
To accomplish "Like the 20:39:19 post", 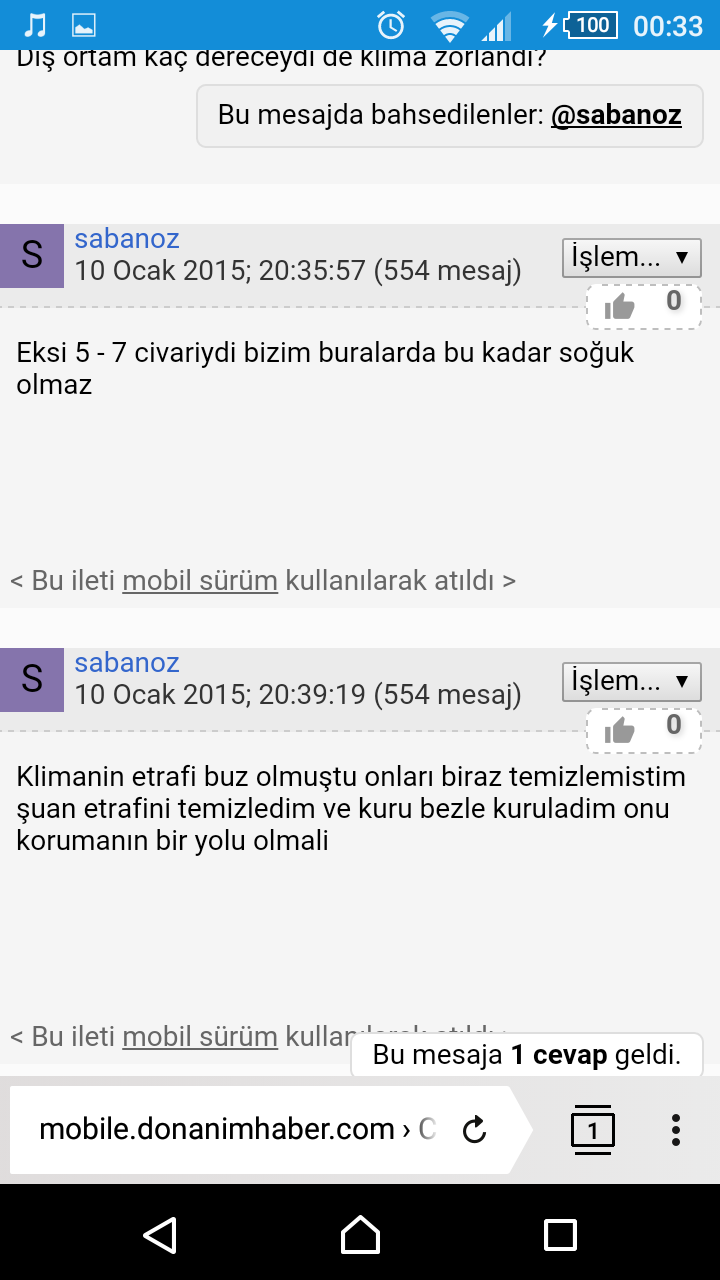I will click(x=621, y=731).
